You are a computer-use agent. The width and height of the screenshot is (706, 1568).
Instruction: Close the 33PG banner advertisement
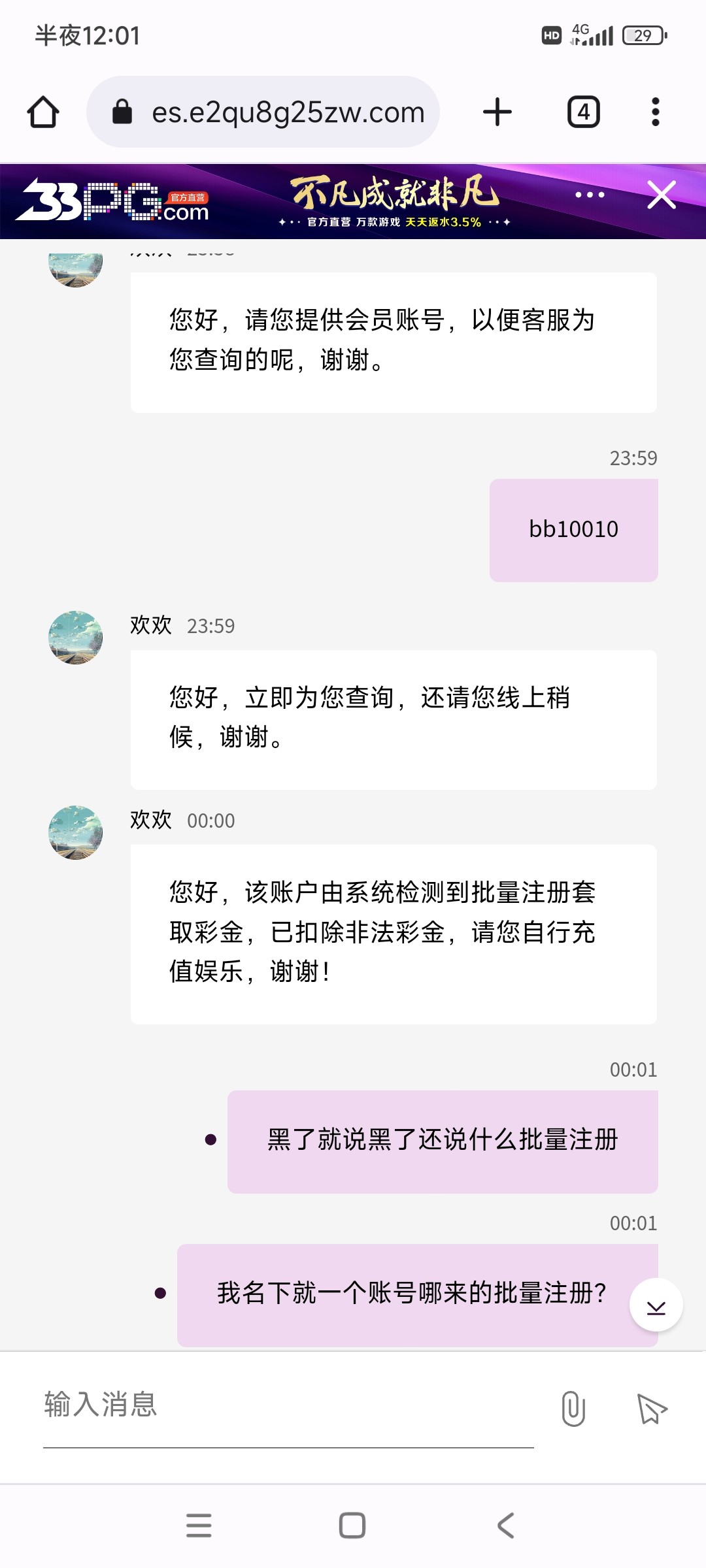[661, 195]
